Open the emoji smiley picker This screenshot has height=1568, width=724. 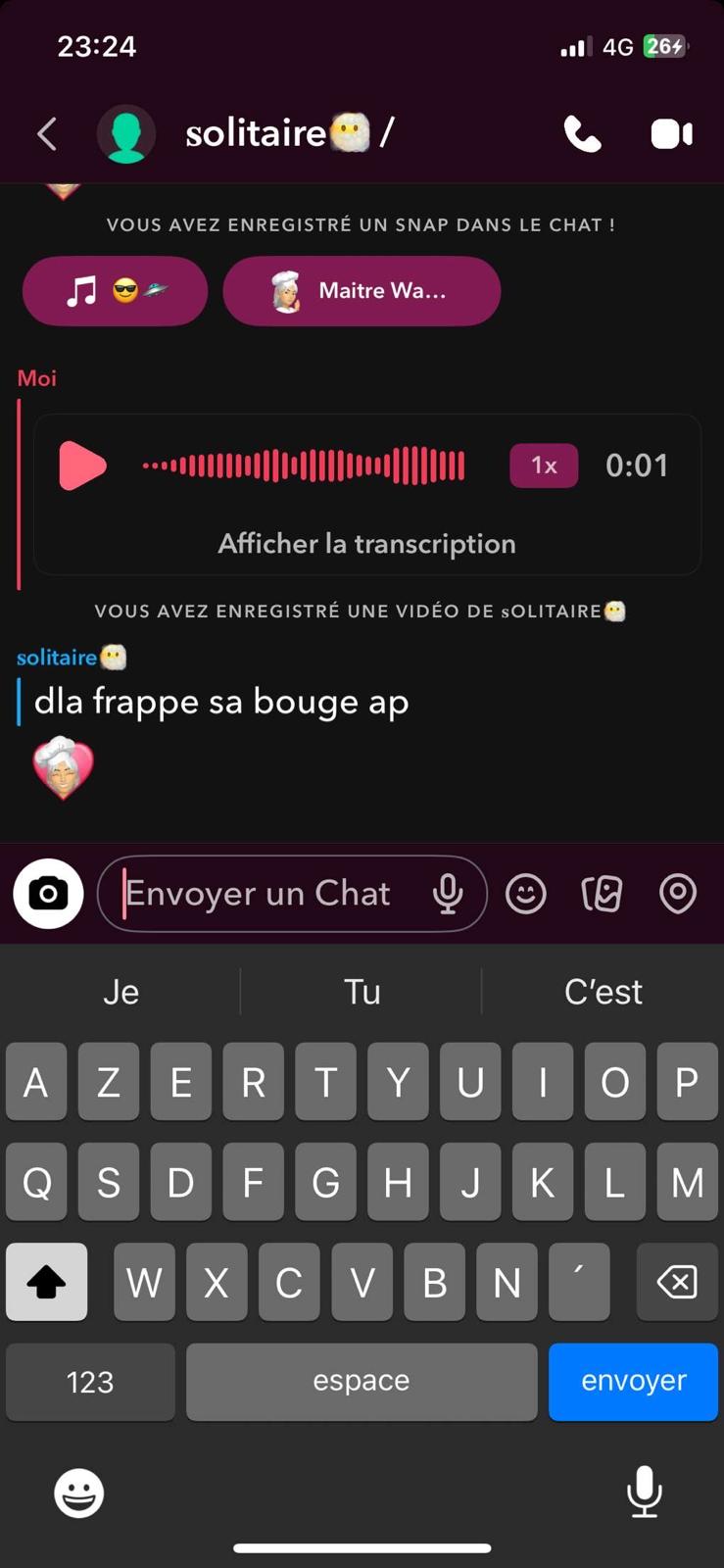(x=526, y=893)
